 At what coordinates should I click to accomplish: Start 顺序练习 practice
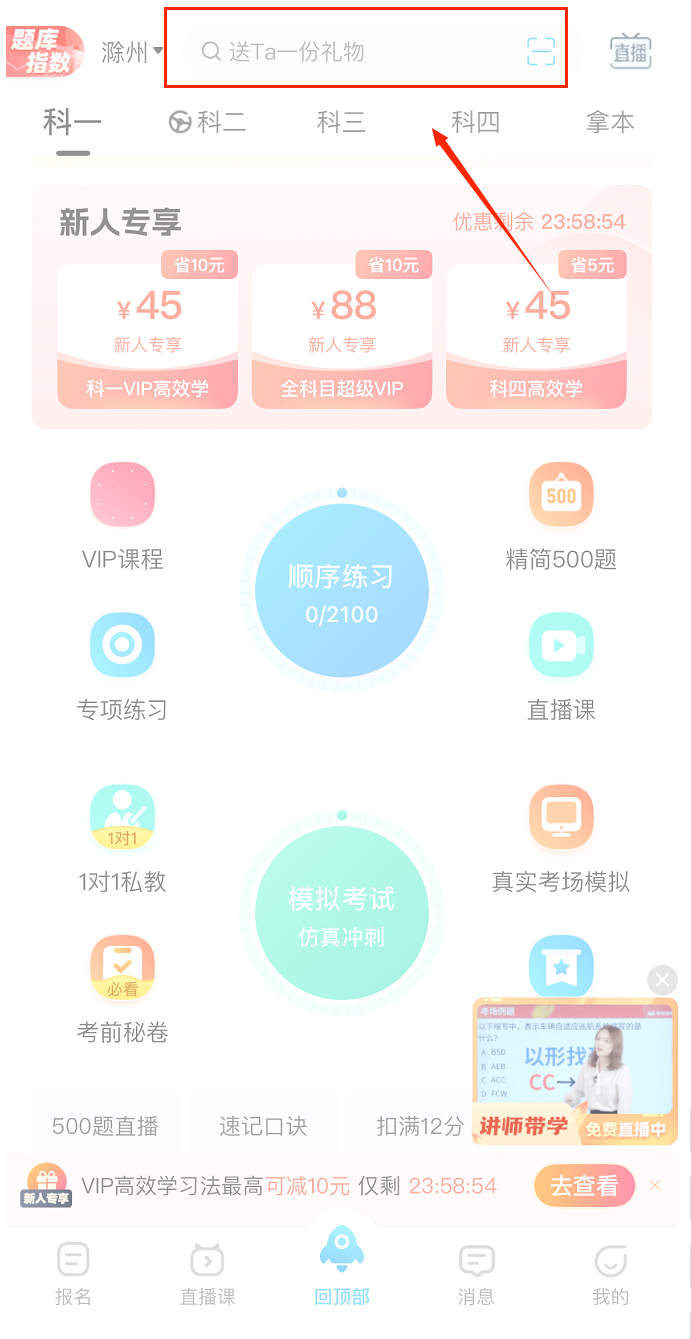(342, 593)
